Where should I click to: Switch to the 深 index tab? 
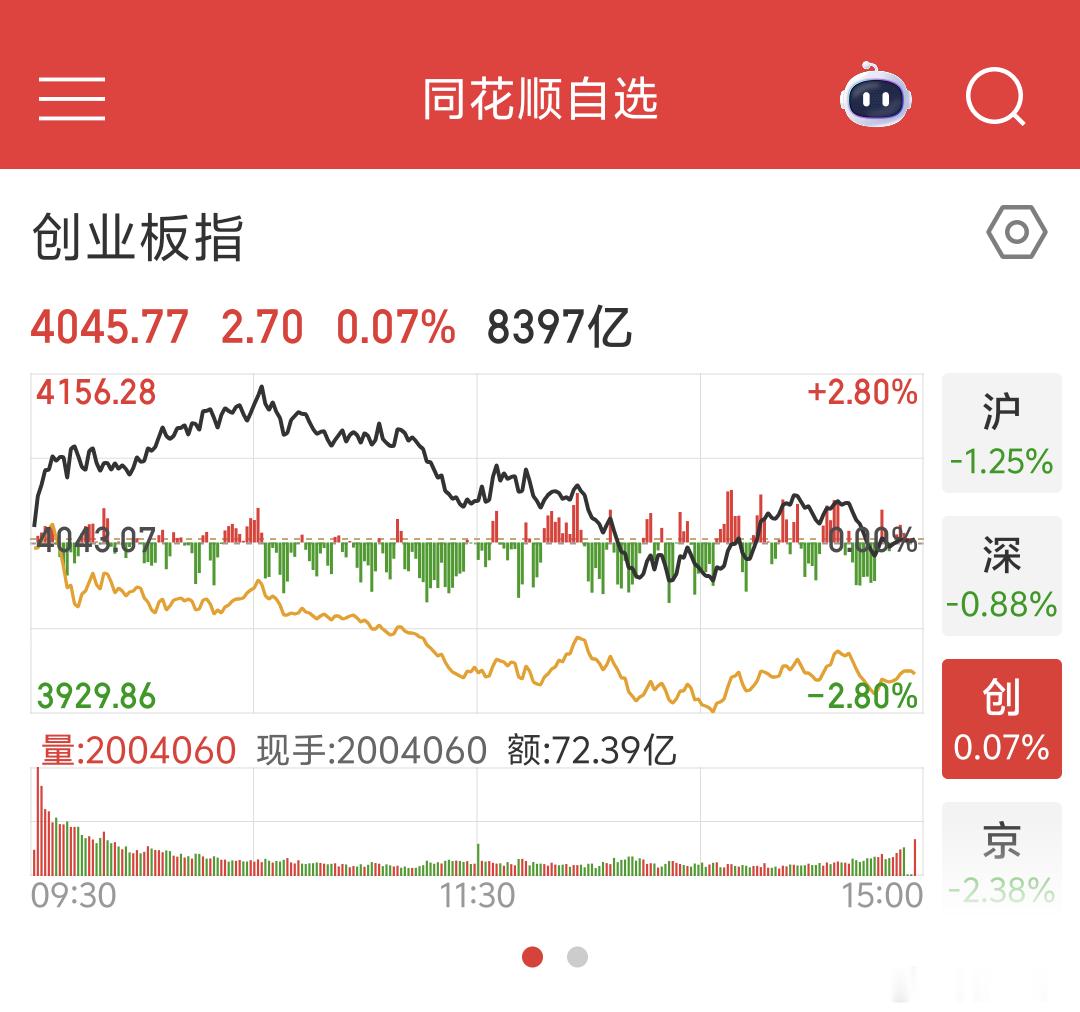[1001, 576]
